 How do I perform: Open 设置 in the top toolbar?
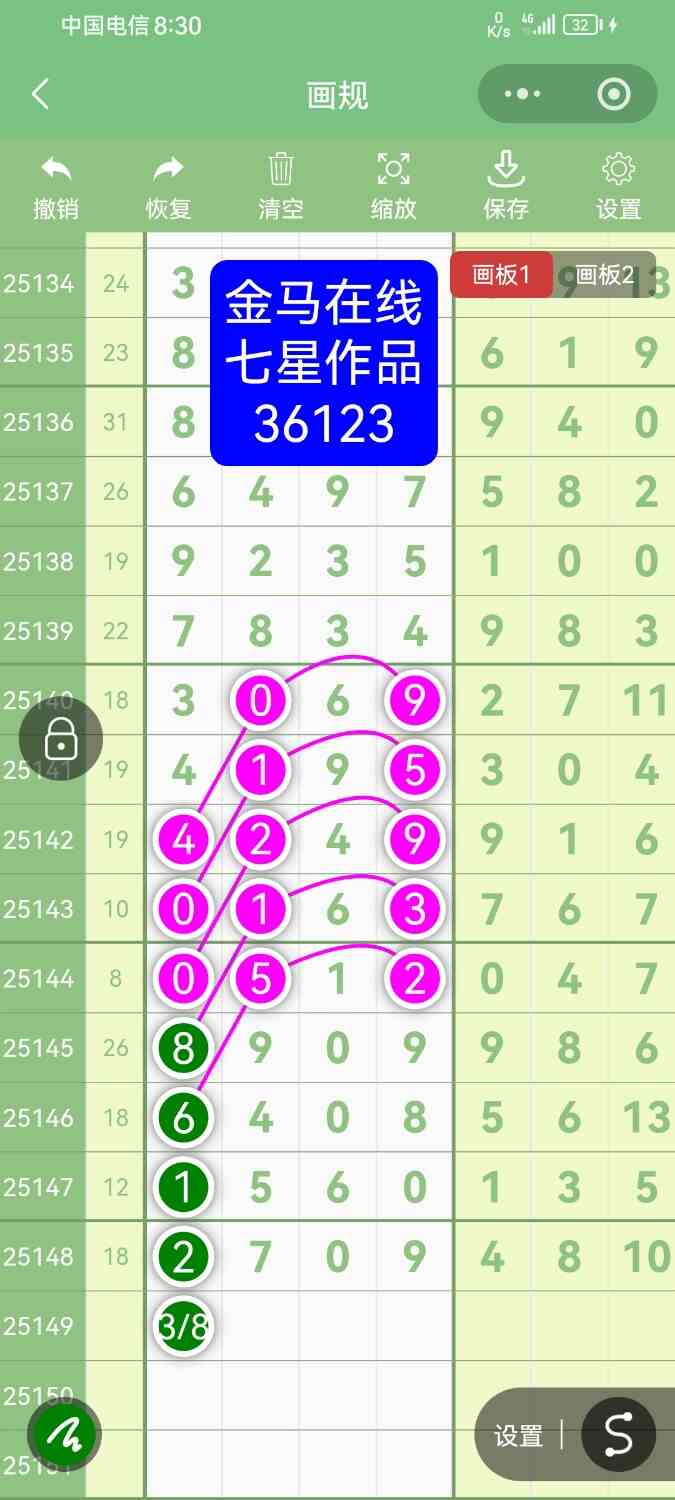coord(618,186)
